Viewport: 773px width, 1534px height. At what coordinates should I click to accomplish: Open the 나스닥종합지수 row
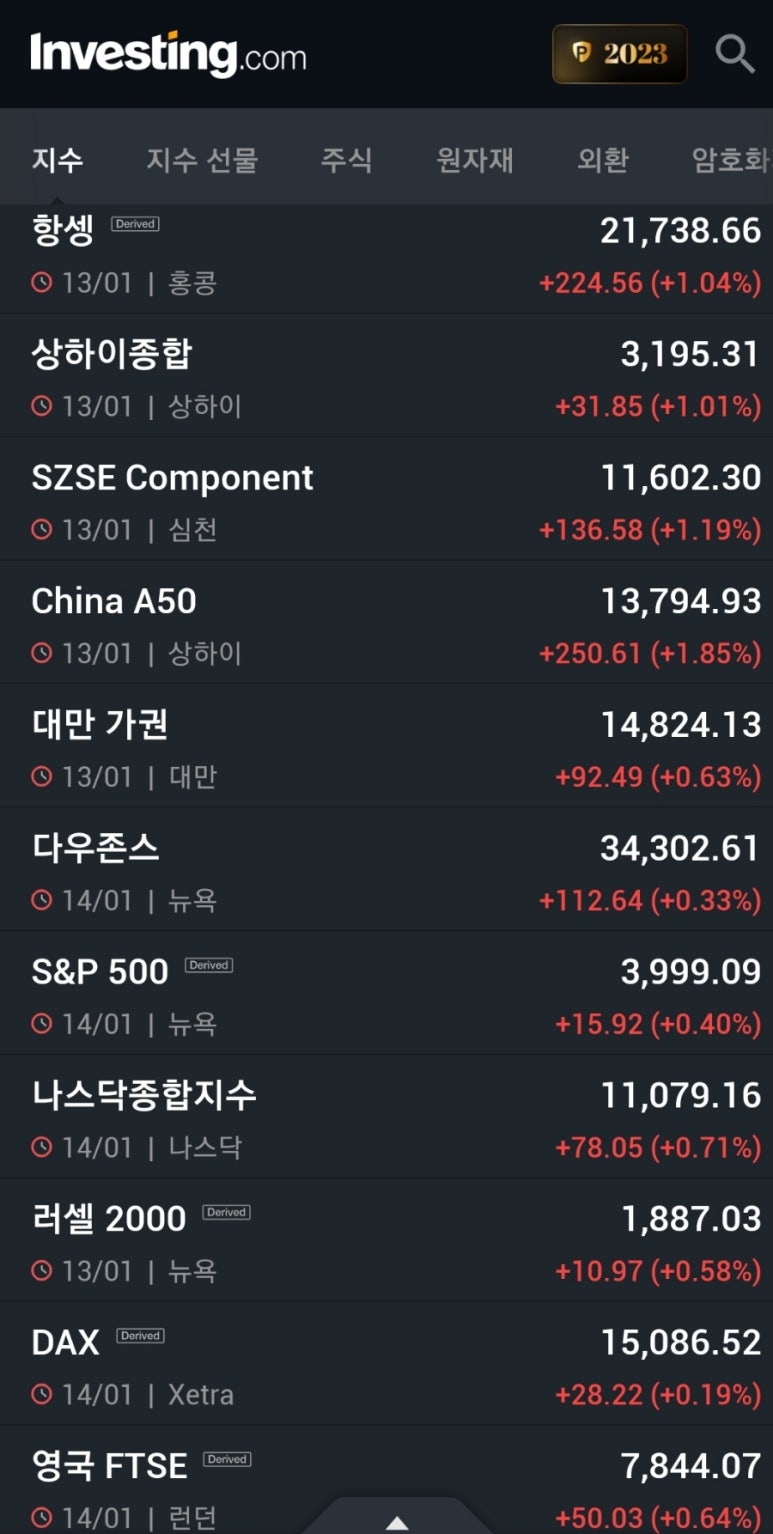[386, 1117]
